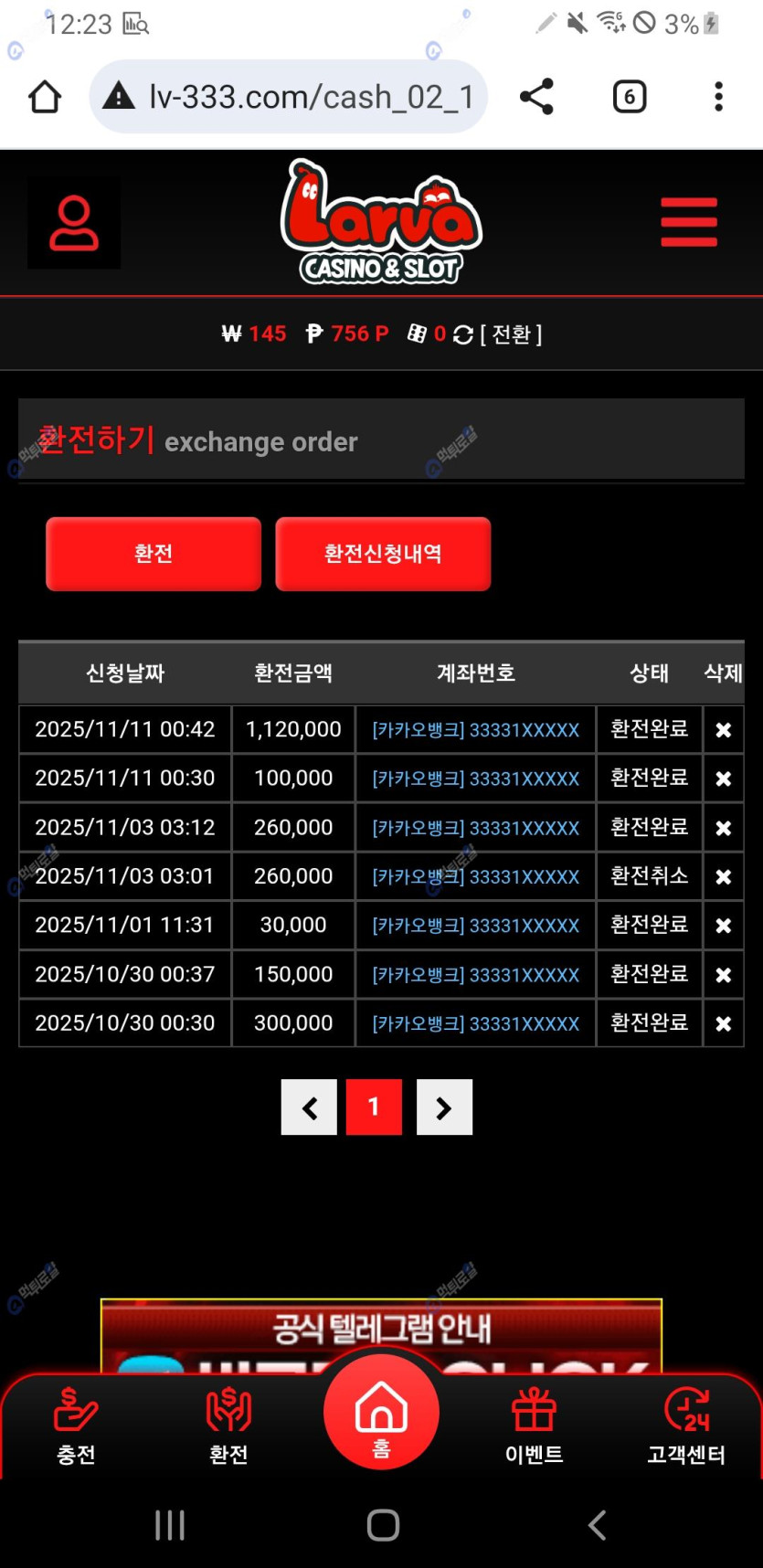Open the user profile icon
Image resolution: width=763 pixels, height=1568 pixels.
coord(74,223)
